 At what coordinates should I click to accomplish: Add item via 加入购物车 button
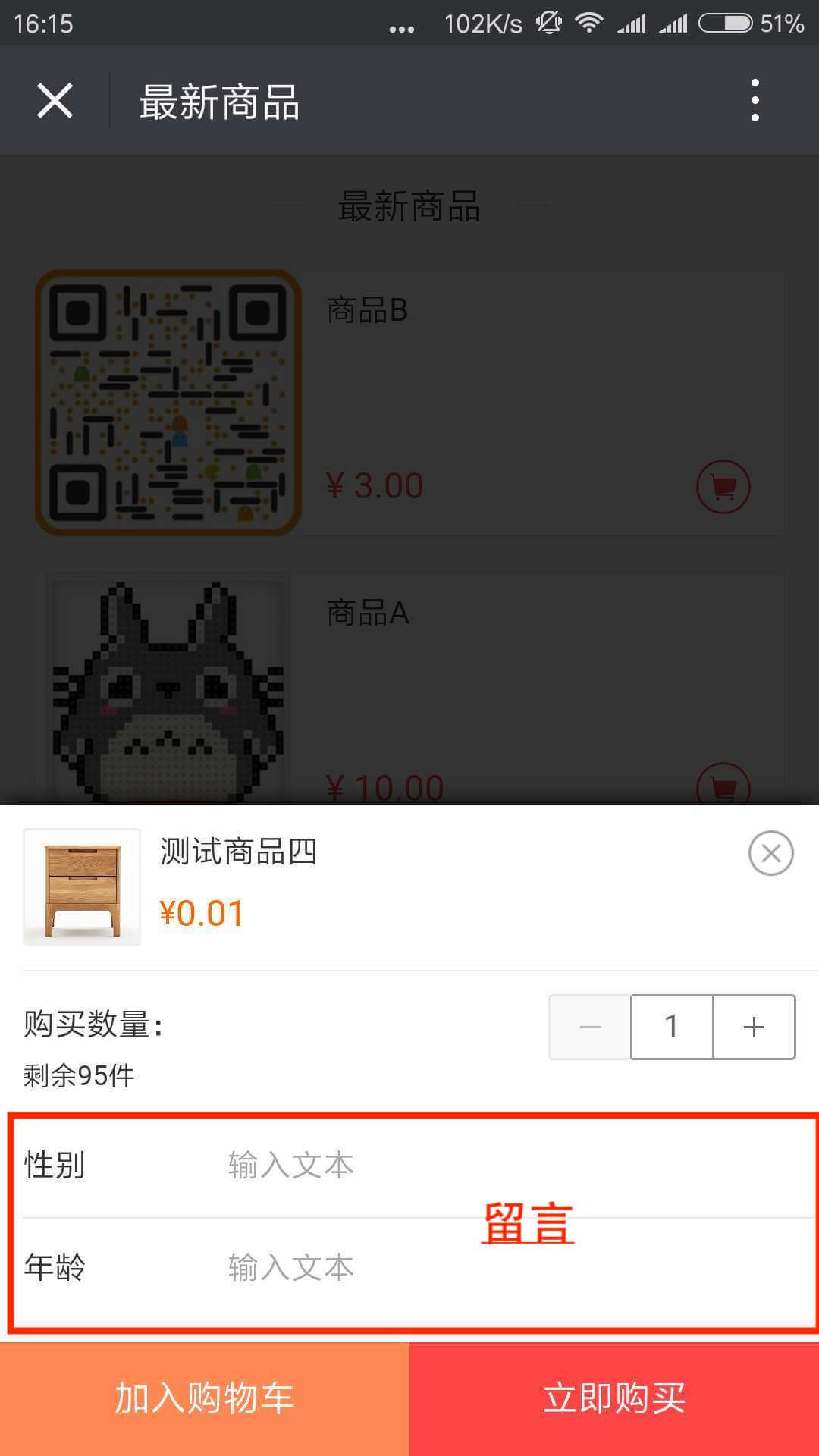205,1399
